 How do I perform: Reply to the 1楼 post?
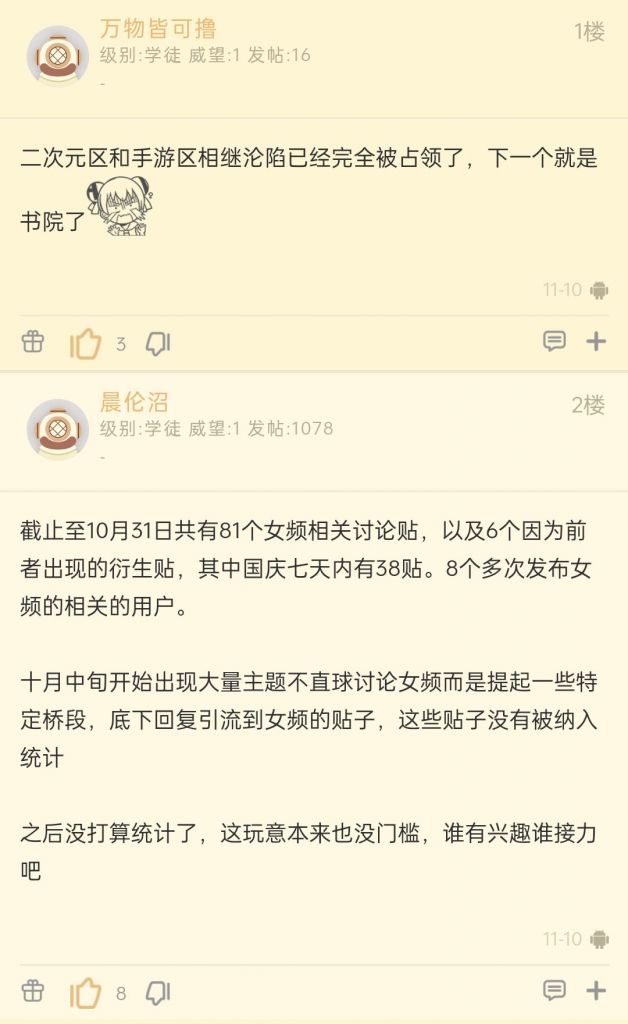pyautogui.click(x=554, y=342)
